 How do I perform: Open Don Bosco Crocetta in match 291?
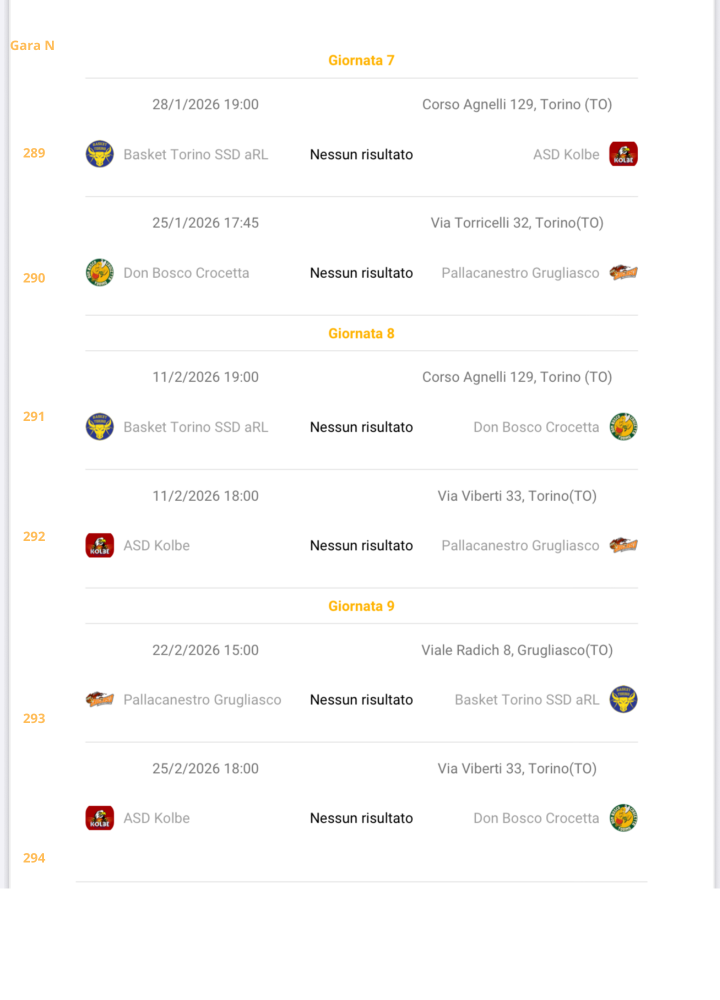click(x=536, y=427)
